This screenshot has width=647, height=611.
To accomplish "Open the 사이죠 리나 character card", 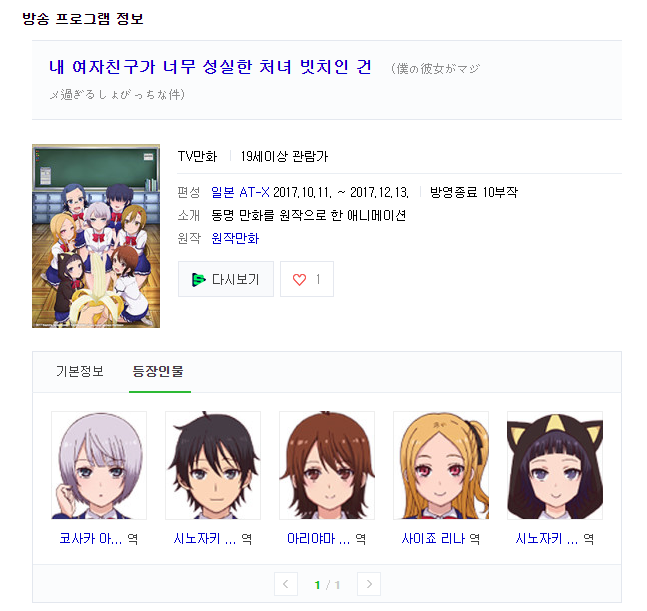I will [x=440, y=466].
